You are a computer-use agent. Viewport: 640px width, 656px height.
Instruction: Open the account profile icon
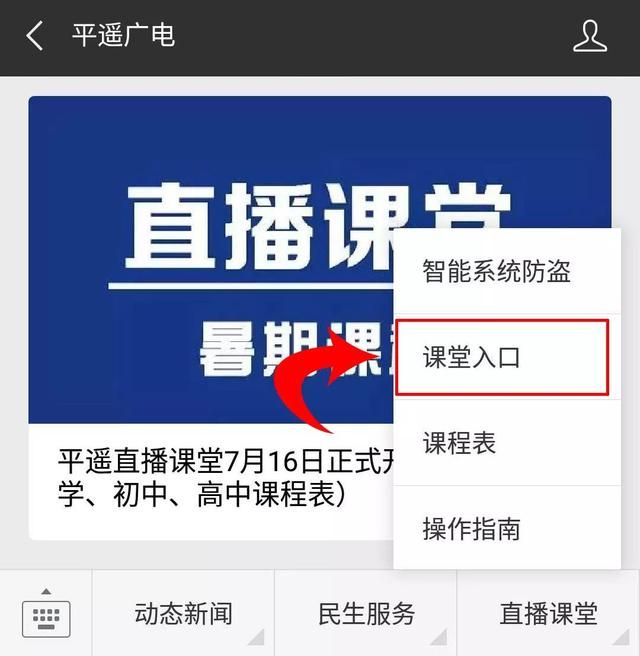590,37
